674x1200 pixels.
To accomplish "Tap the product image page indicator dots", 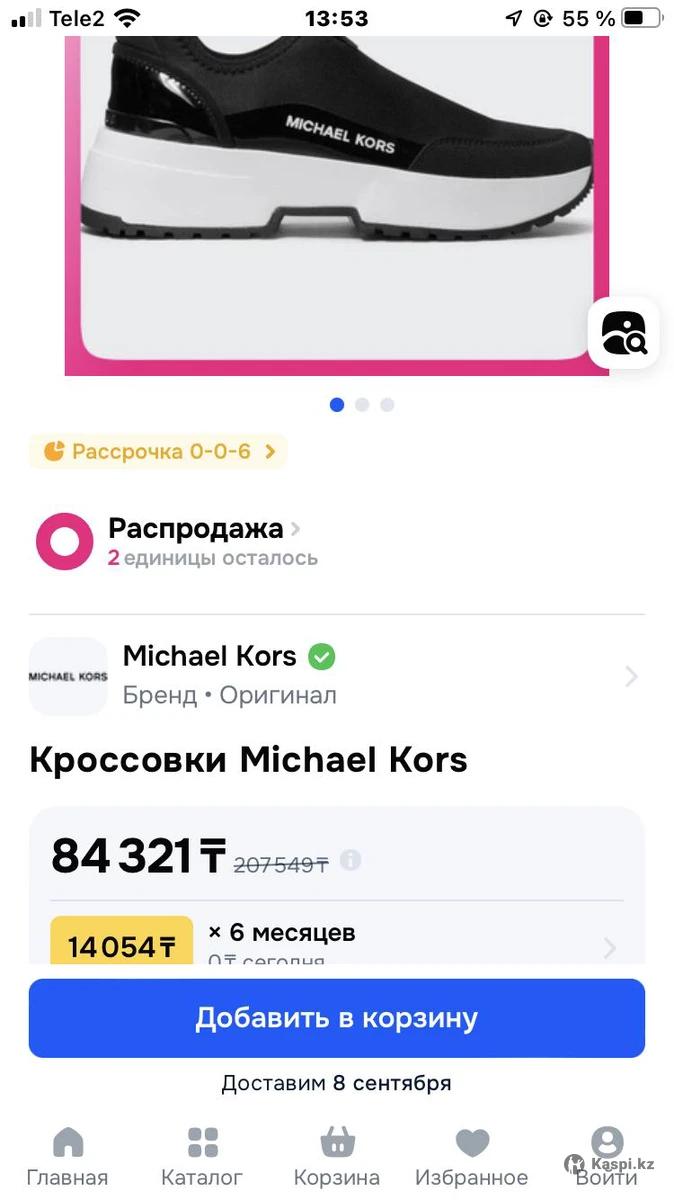I will coord(361,405).
